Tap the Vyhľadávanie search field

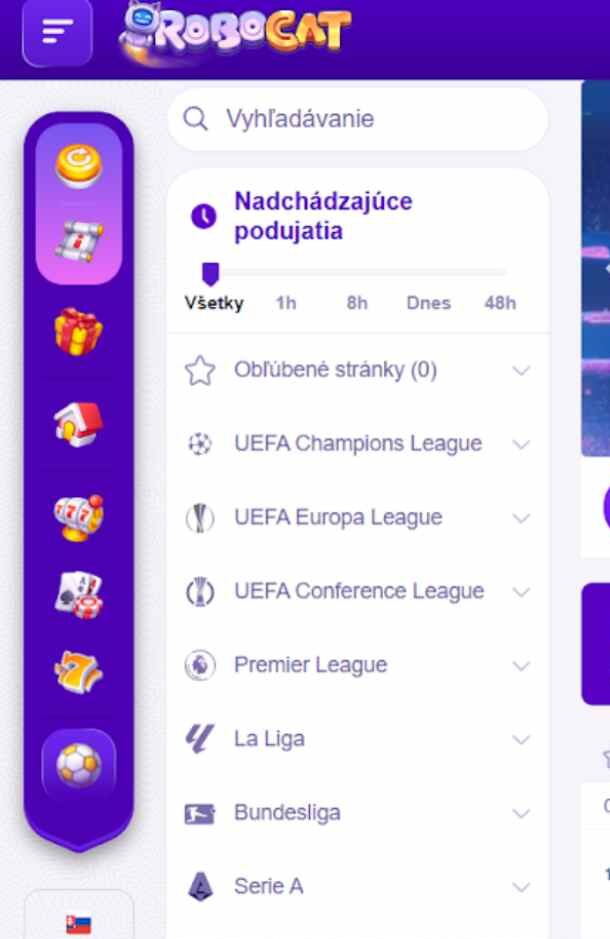(x=357, y=119)
